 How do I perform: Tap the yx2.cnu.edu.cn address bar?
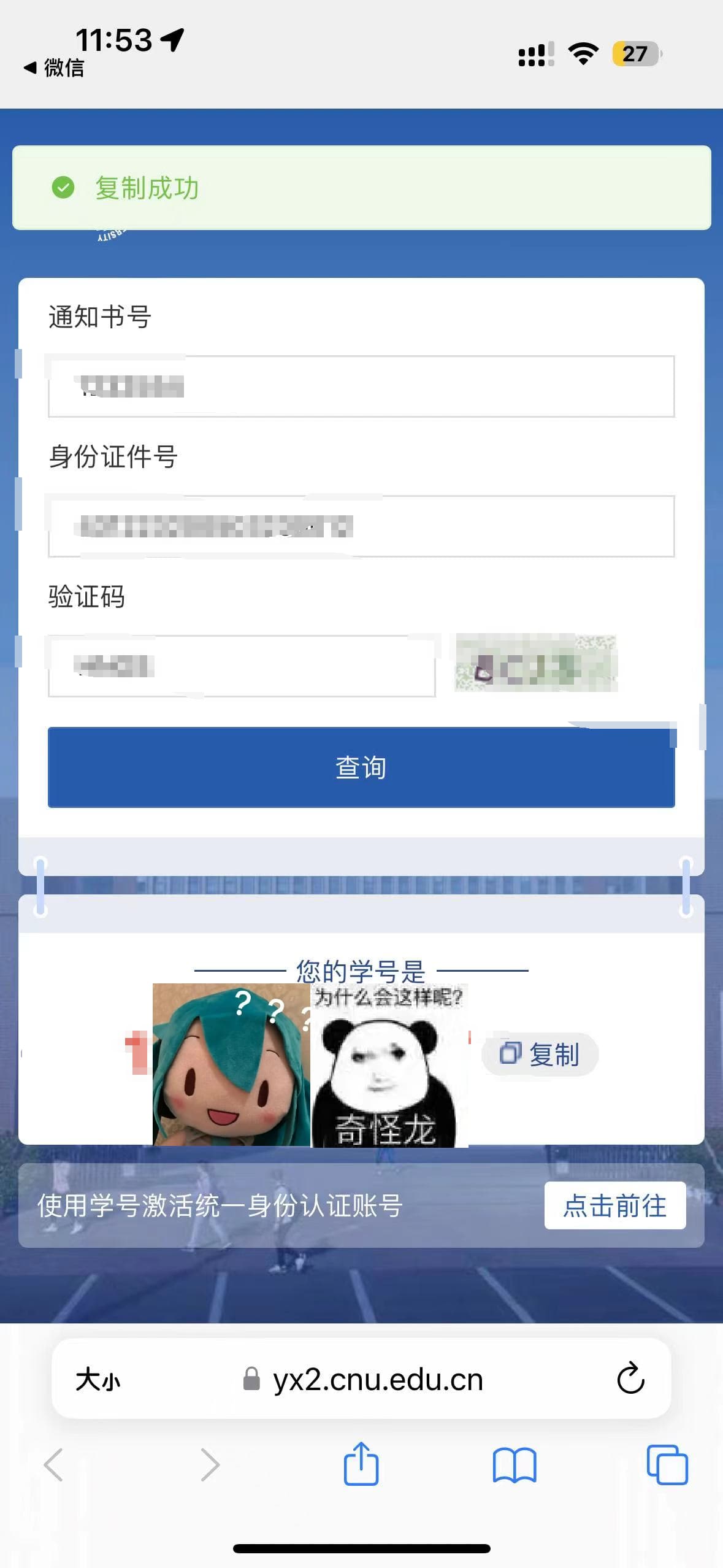377,1380
